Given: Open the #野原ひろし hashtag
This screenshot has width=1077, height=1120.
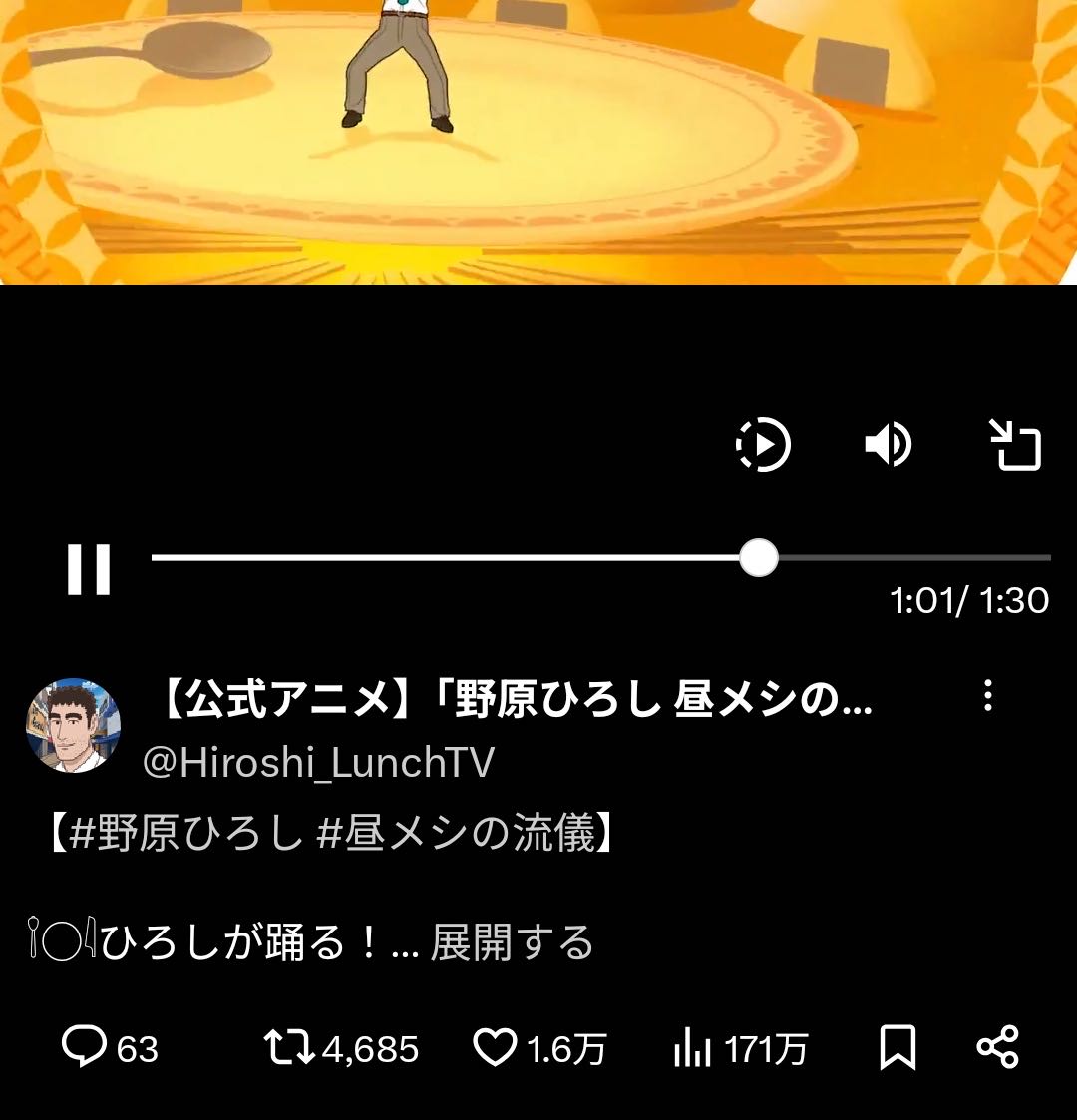Looking at the screenshot, I should point(186,834).
